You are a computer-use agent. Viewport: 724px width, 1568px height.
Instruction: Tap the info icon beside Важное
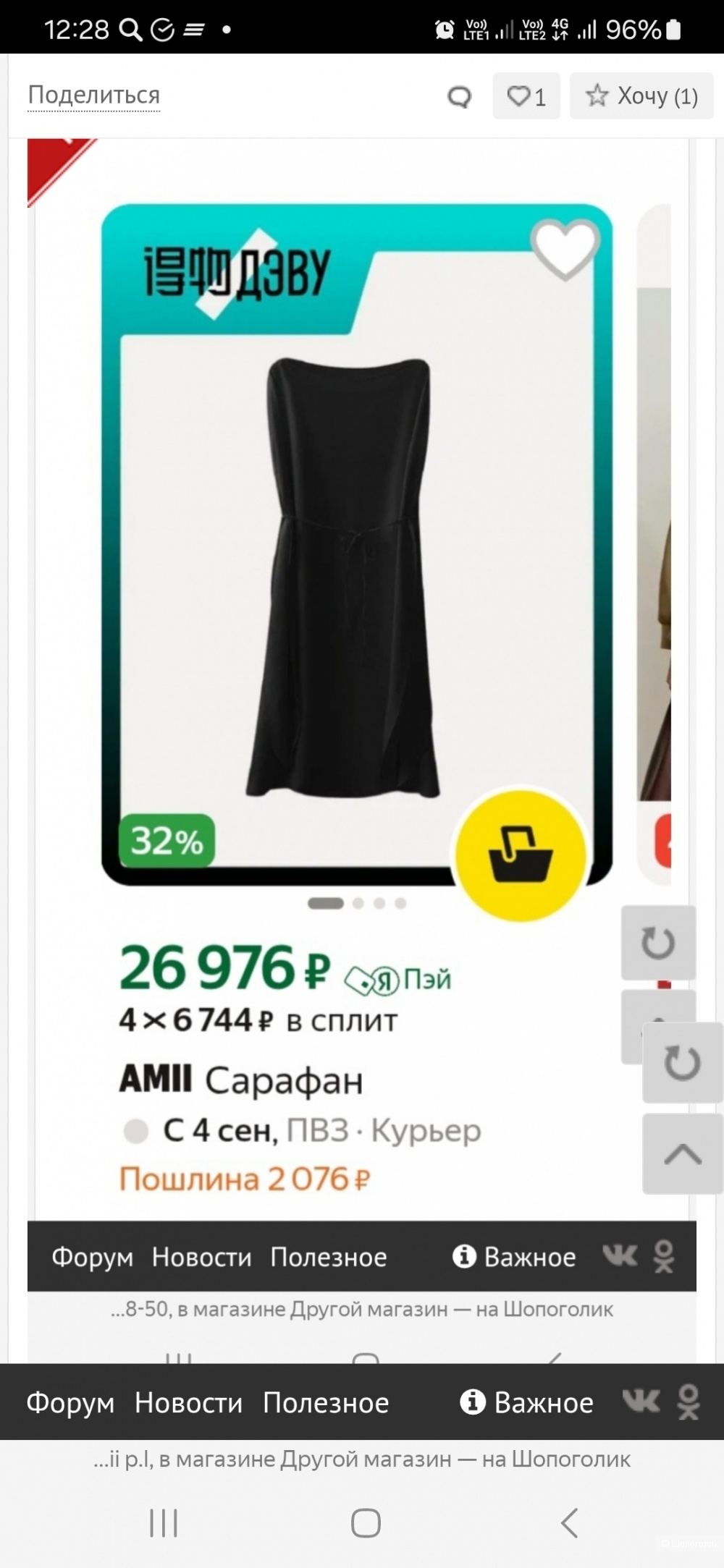[x=464, y=1257]
